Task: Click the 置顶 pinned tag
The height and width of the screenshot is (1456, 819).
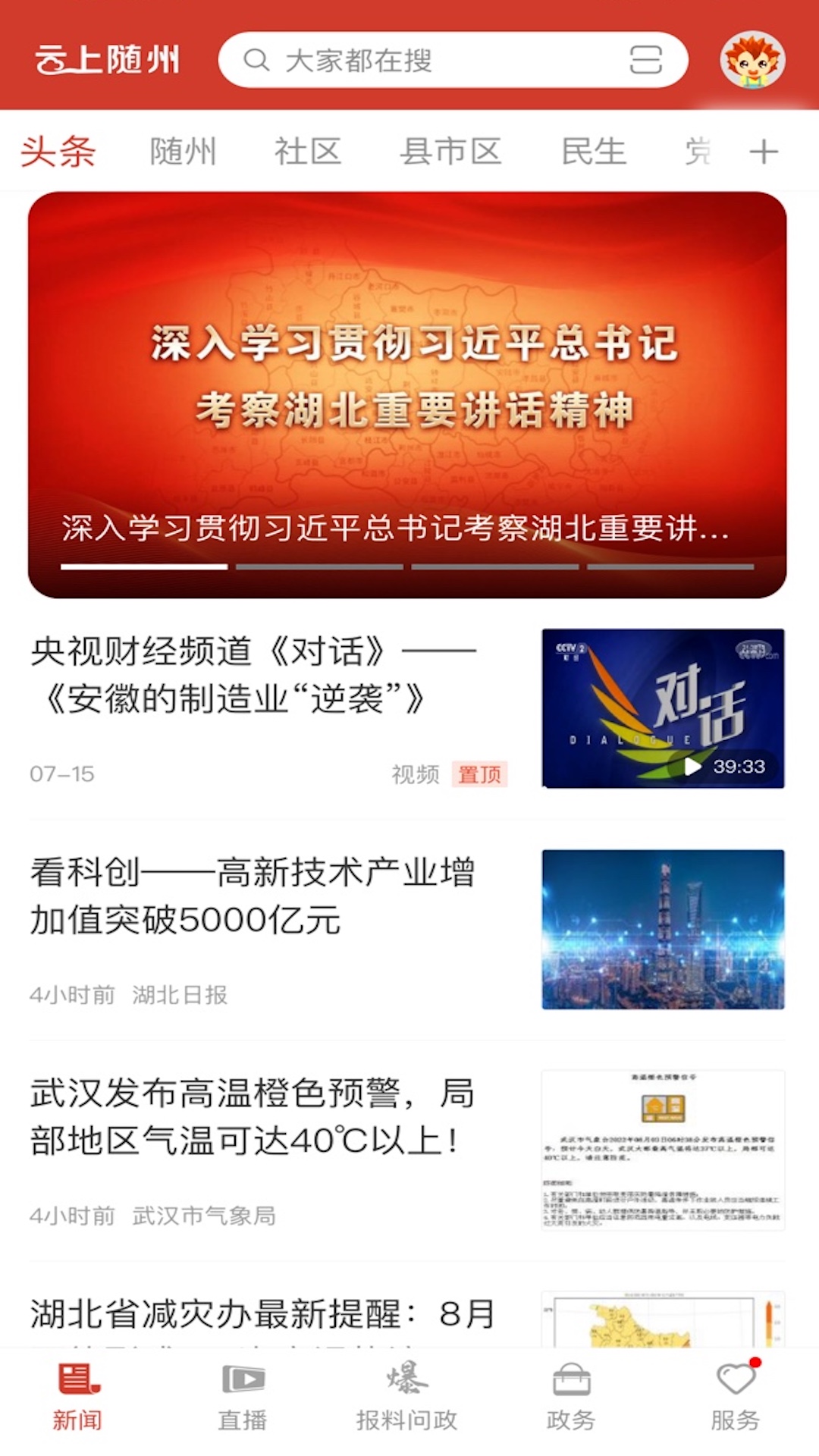Action: click(x=479, y=776)
